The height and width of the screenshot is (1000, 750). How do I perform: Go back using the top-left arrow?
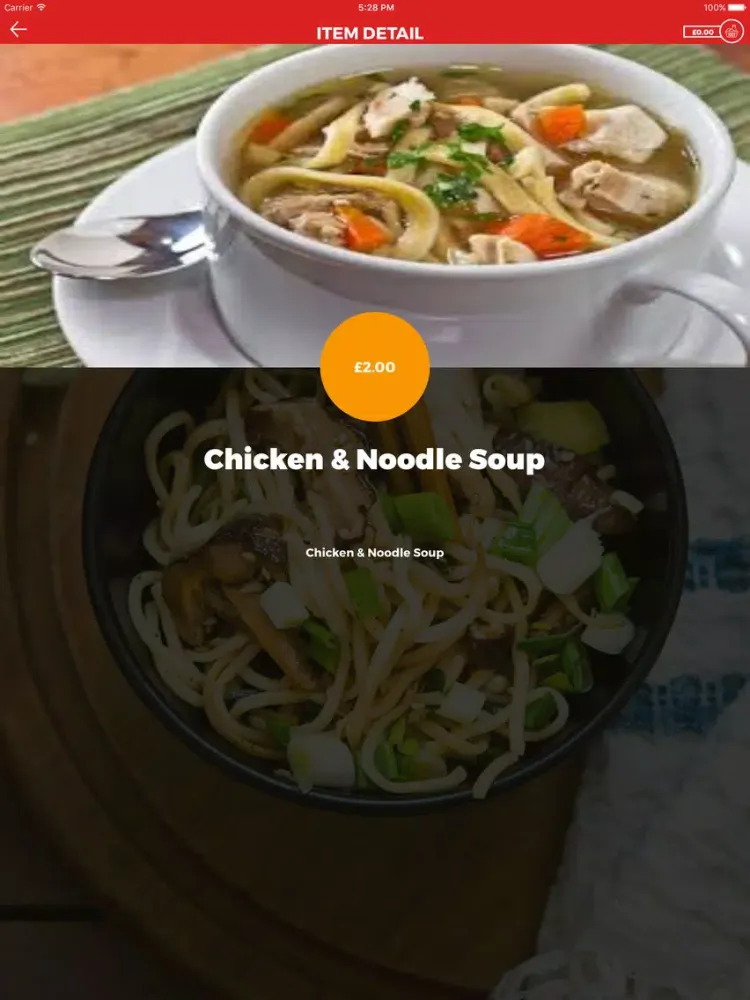click(18, 30)
